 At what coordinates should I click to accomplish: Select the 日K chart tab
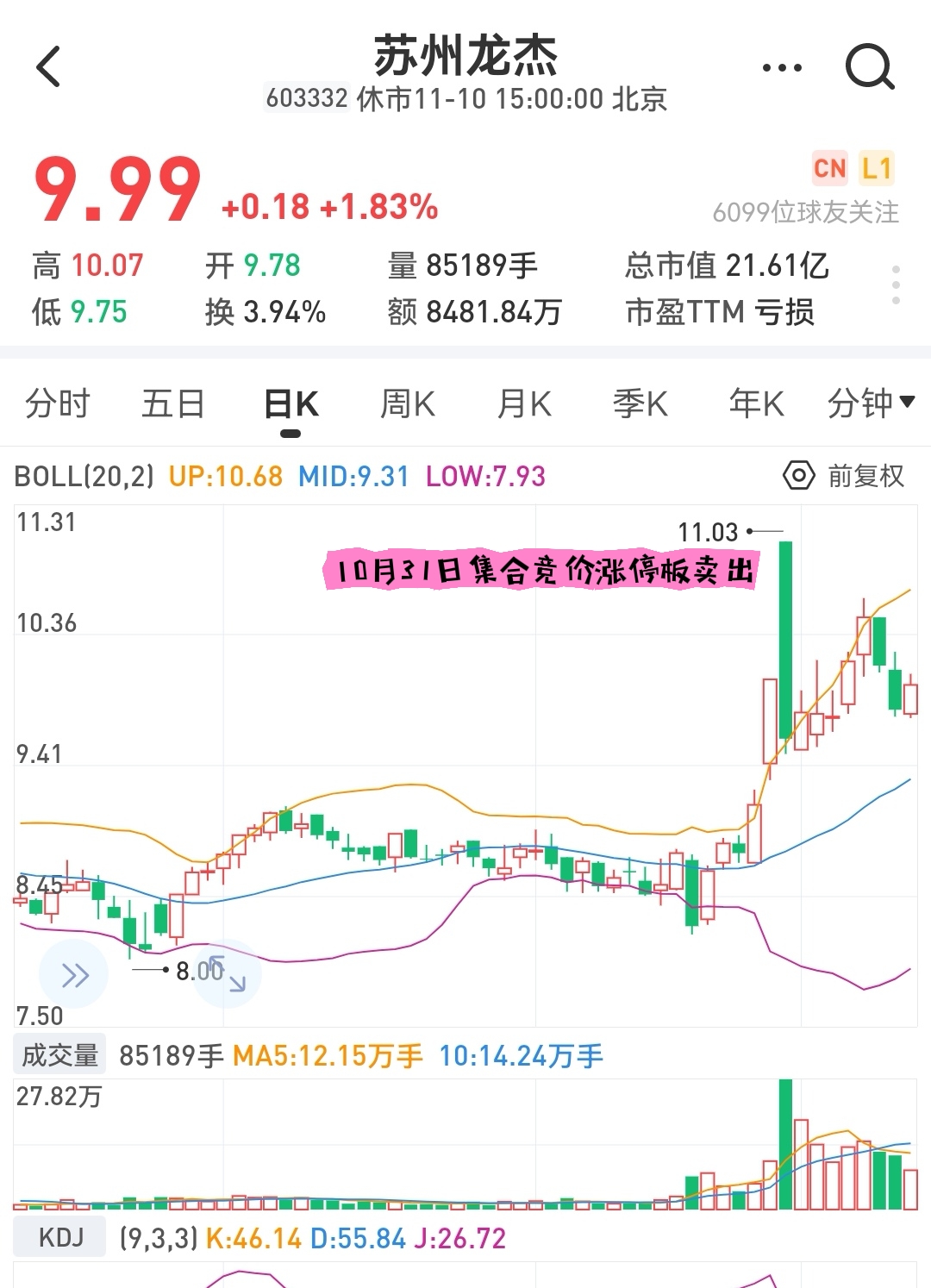[291, 403]
